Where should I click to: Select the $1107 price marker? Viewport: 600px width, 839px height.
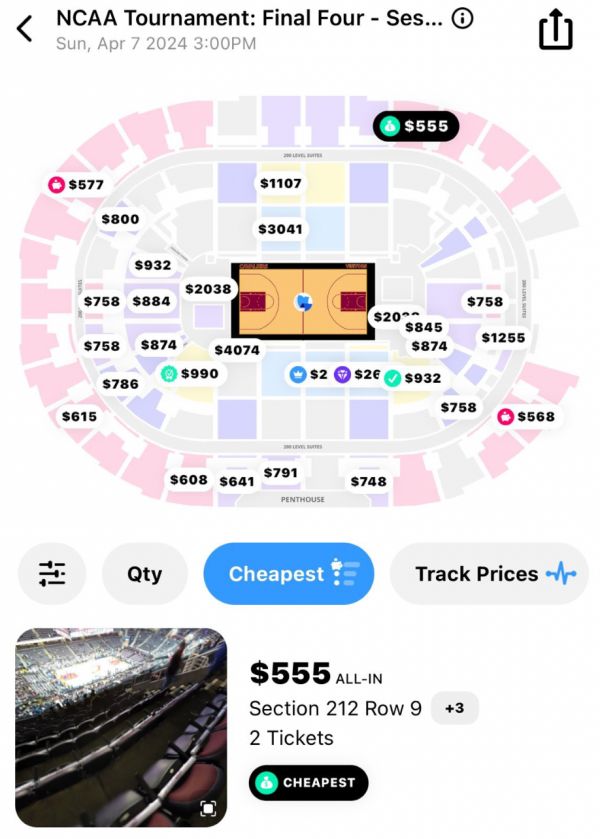[280, 183]
